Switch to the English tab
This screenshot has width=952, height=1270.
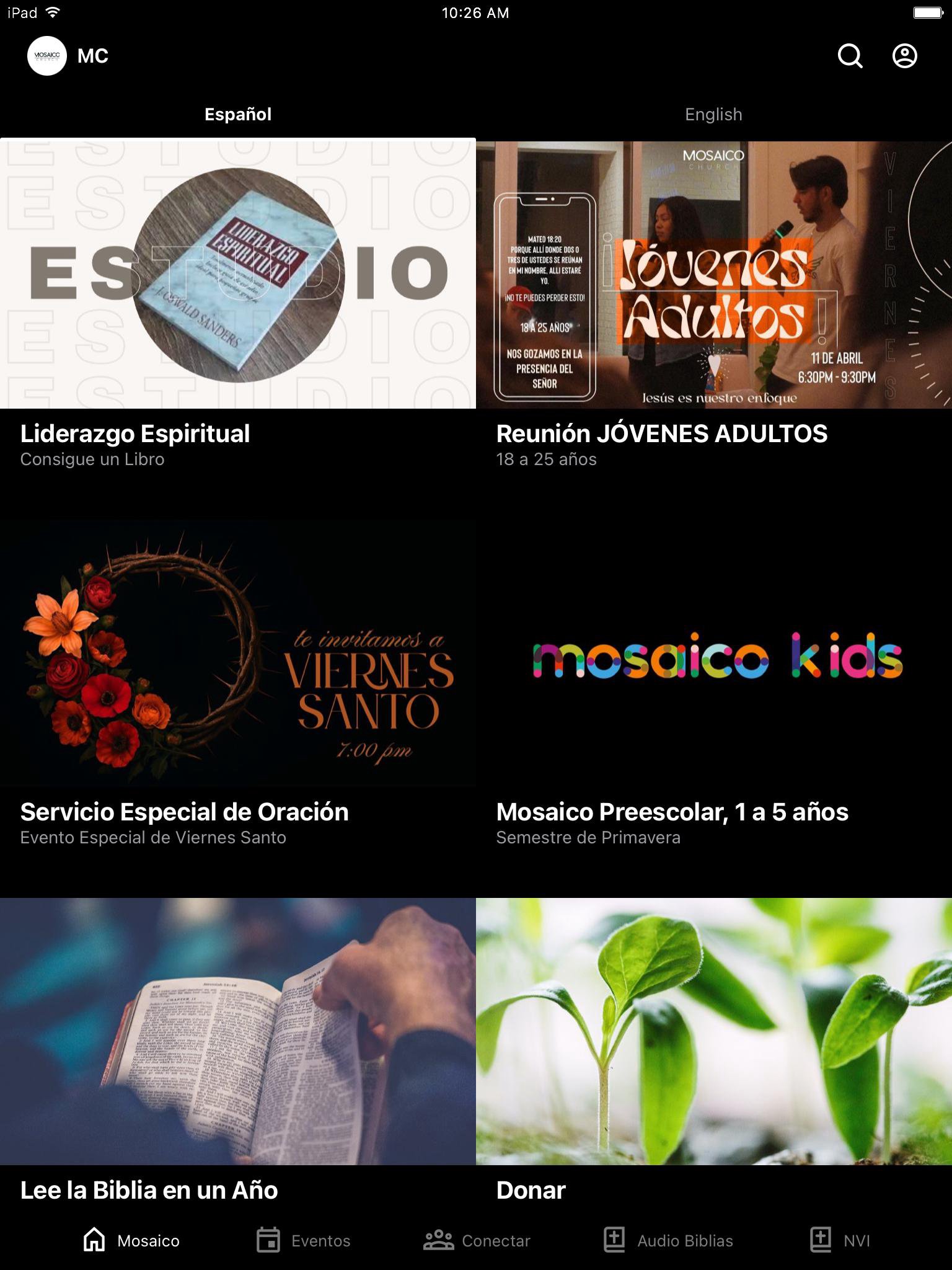pyautogui.click(x=713, y=114)
